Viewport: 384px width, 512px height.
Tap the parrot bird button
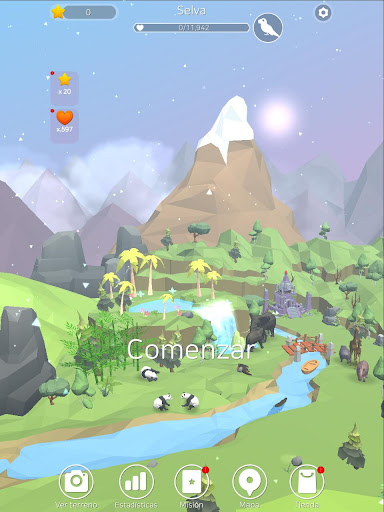[268, 28]
